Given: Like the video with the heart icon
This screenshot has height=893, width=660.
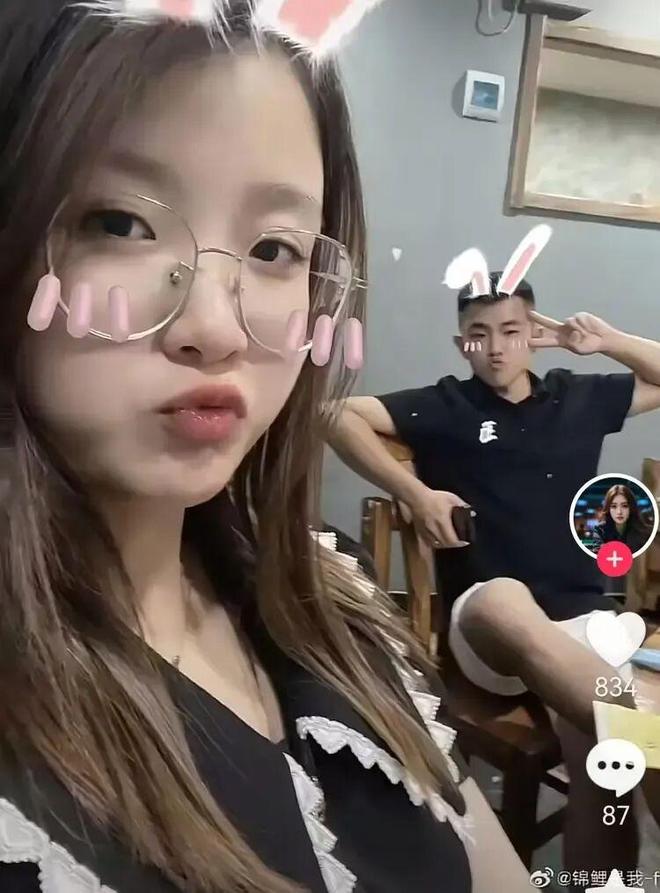Looking at the screenshot, I should [615, 638].
